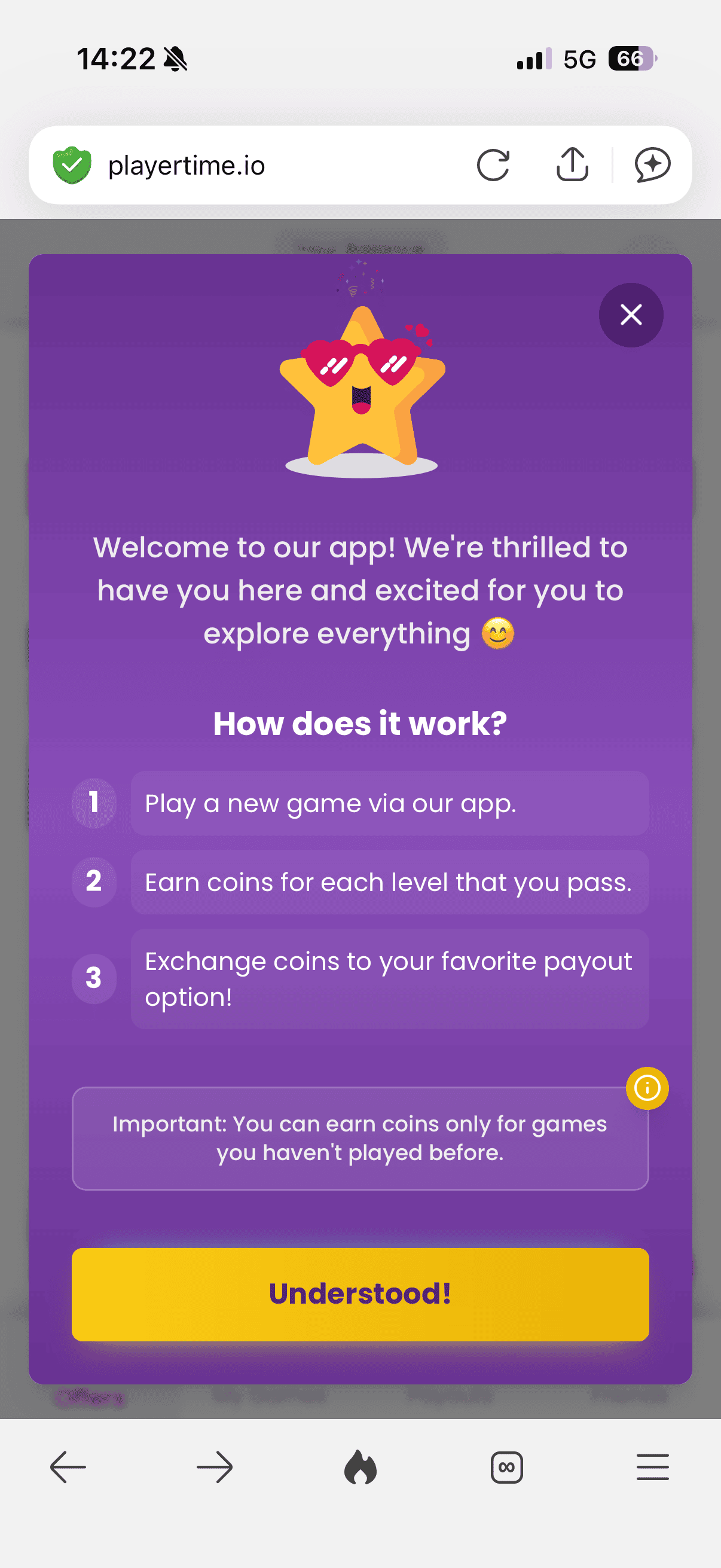Tap the Understood! button

coord(360,1294)
